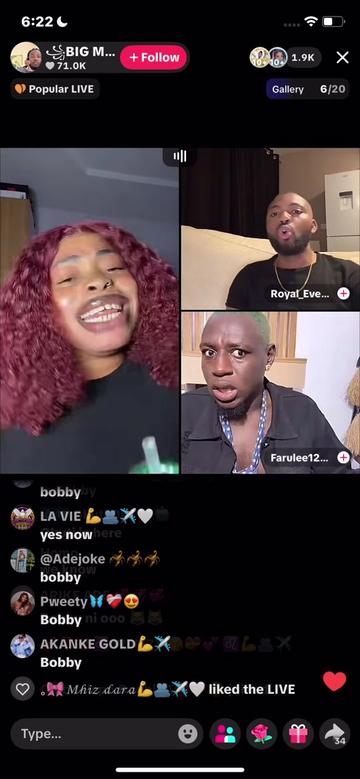Open the gift box panel
360x779 pixels.
coord(298,734)
